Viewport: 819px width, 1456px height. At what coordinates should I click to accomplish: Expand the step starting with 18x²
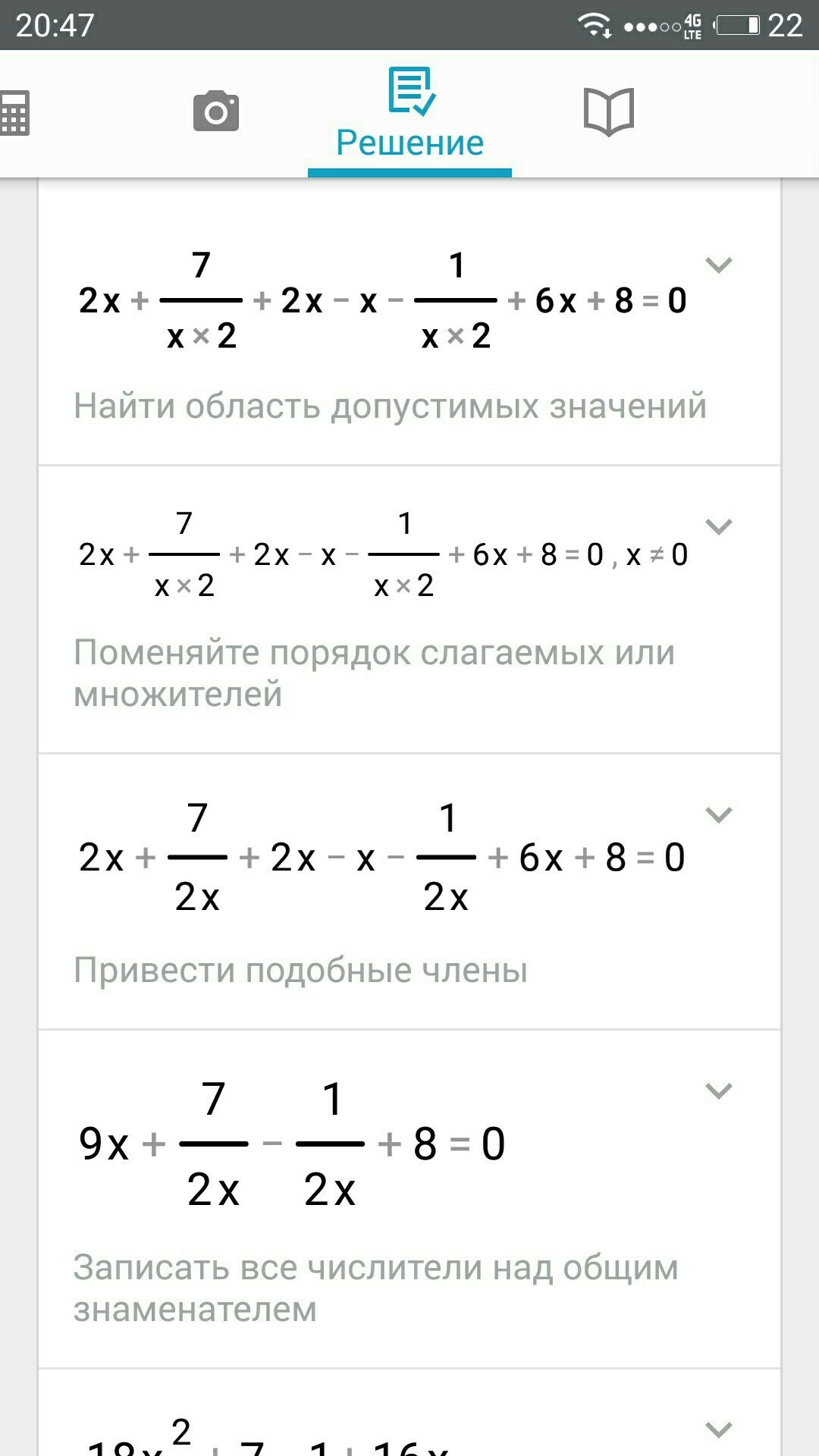click(x=718, y=1429)
